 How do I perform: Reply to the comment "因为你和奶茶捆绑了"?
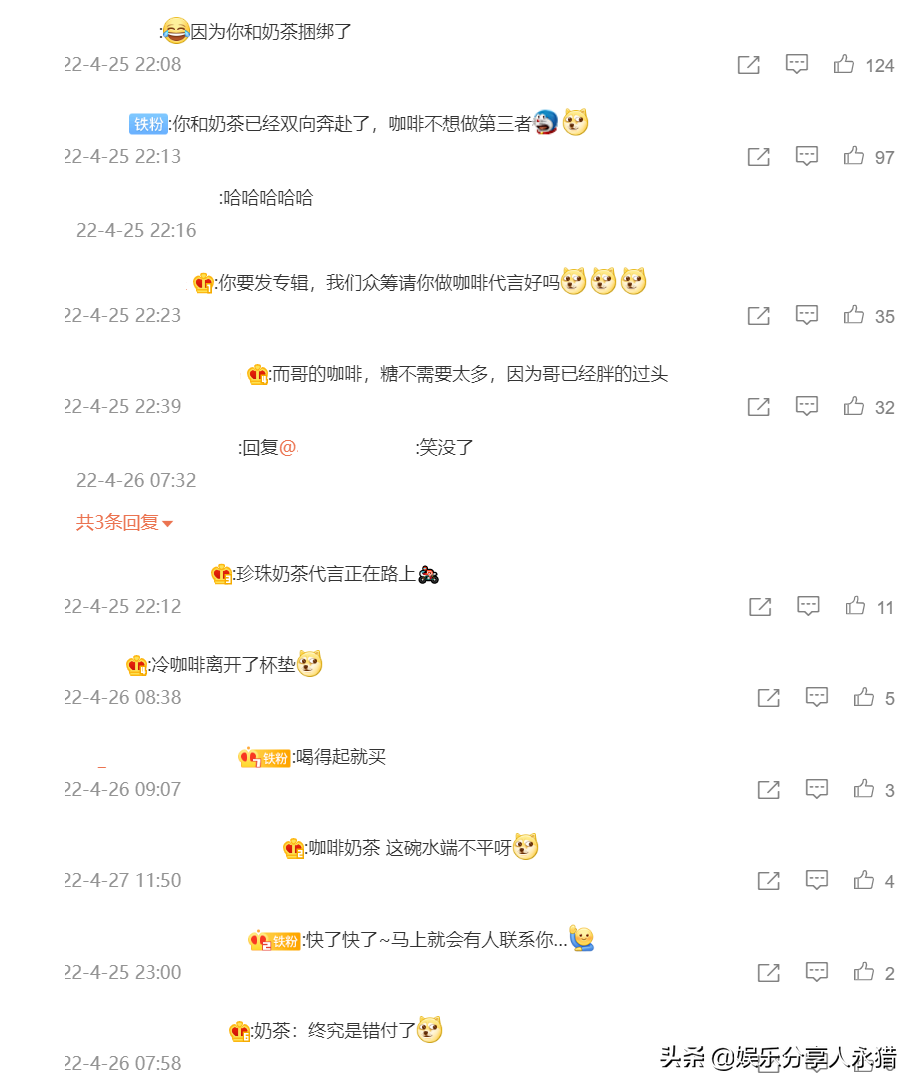click(x=797, y=65)
